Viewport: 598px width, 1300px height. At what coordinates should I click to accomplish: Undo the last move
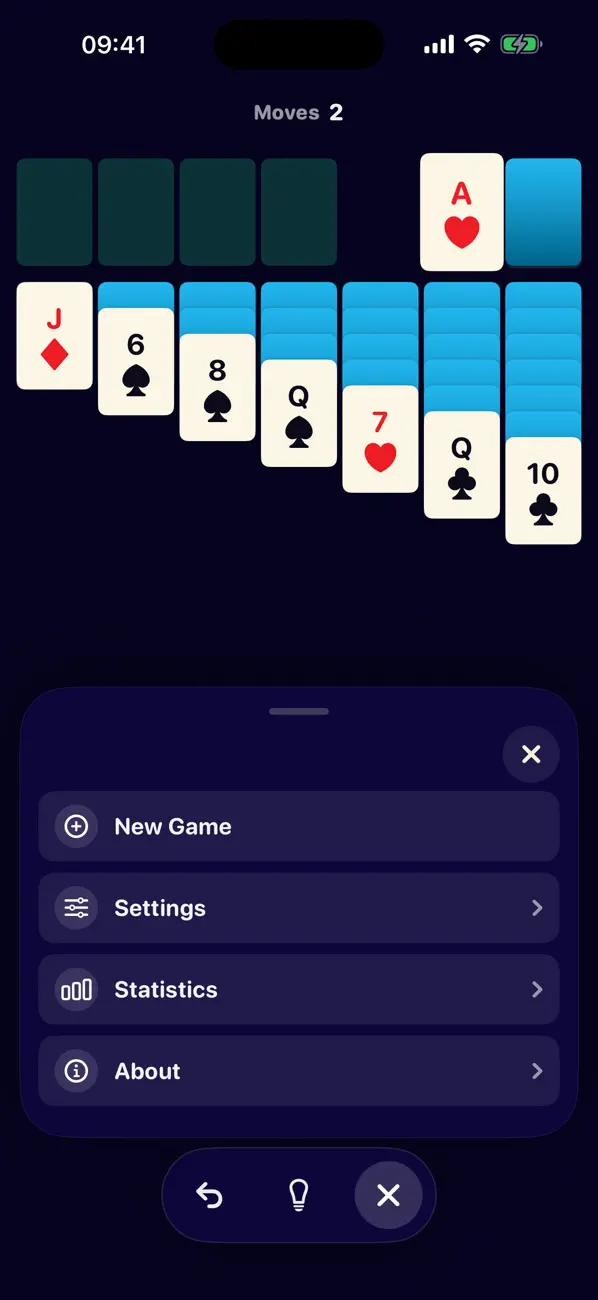click(x=209, y=1195)
